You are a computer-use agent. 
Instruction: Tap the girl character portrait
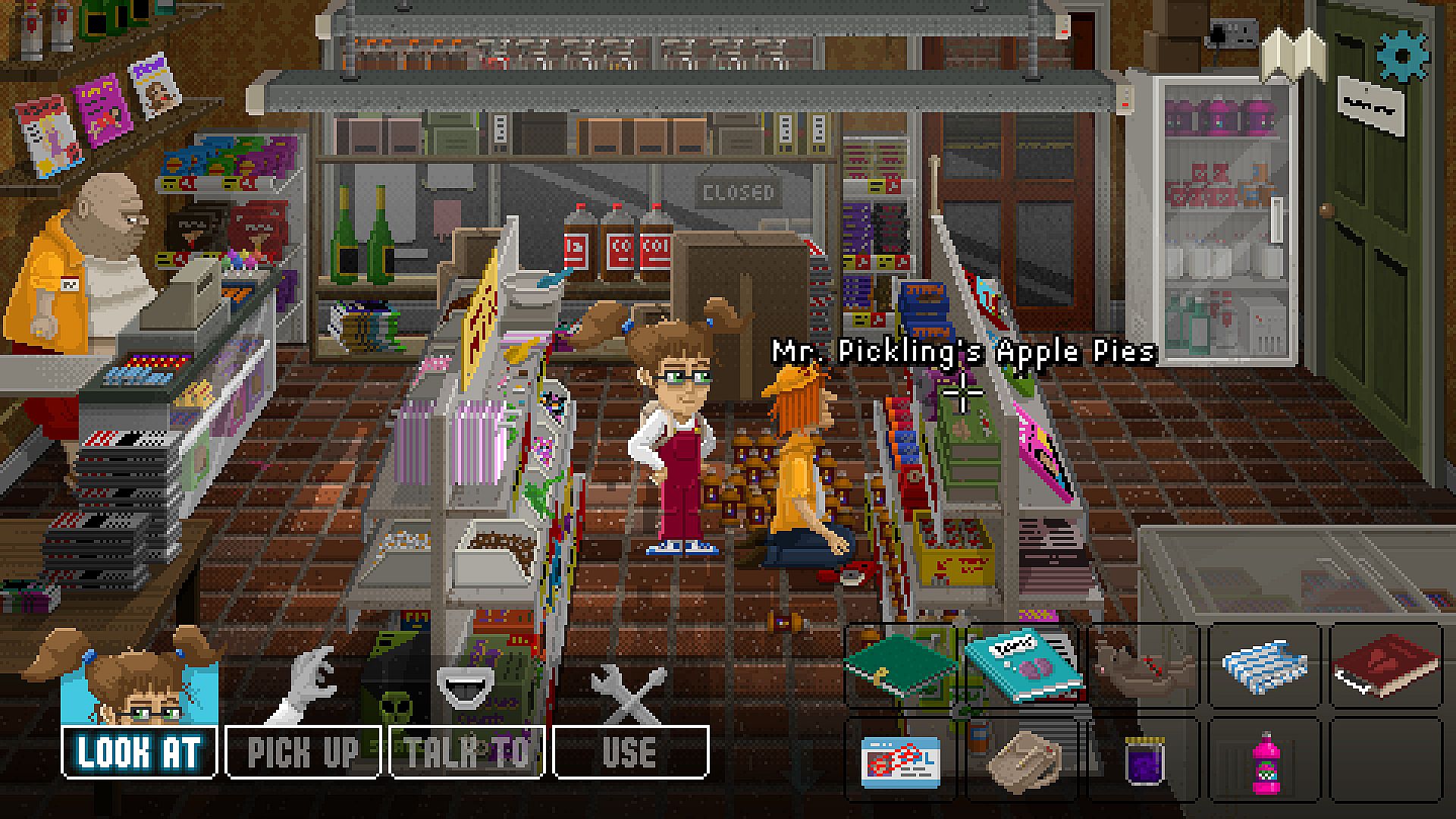coord(139,686)
